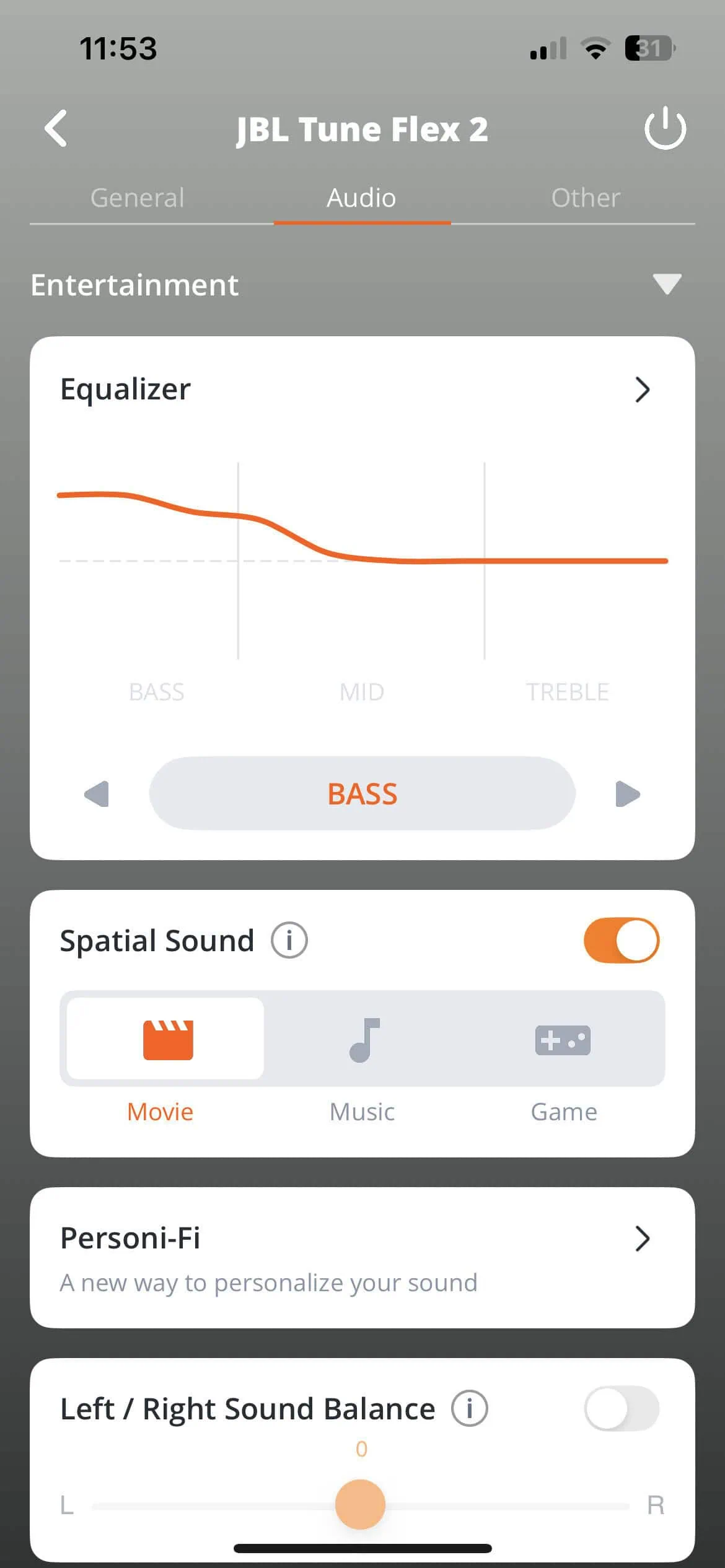Viewport: 725px width, 1568px height.
Task: Show info about Left / Right Sound Balance
Action: point(469,1409)
